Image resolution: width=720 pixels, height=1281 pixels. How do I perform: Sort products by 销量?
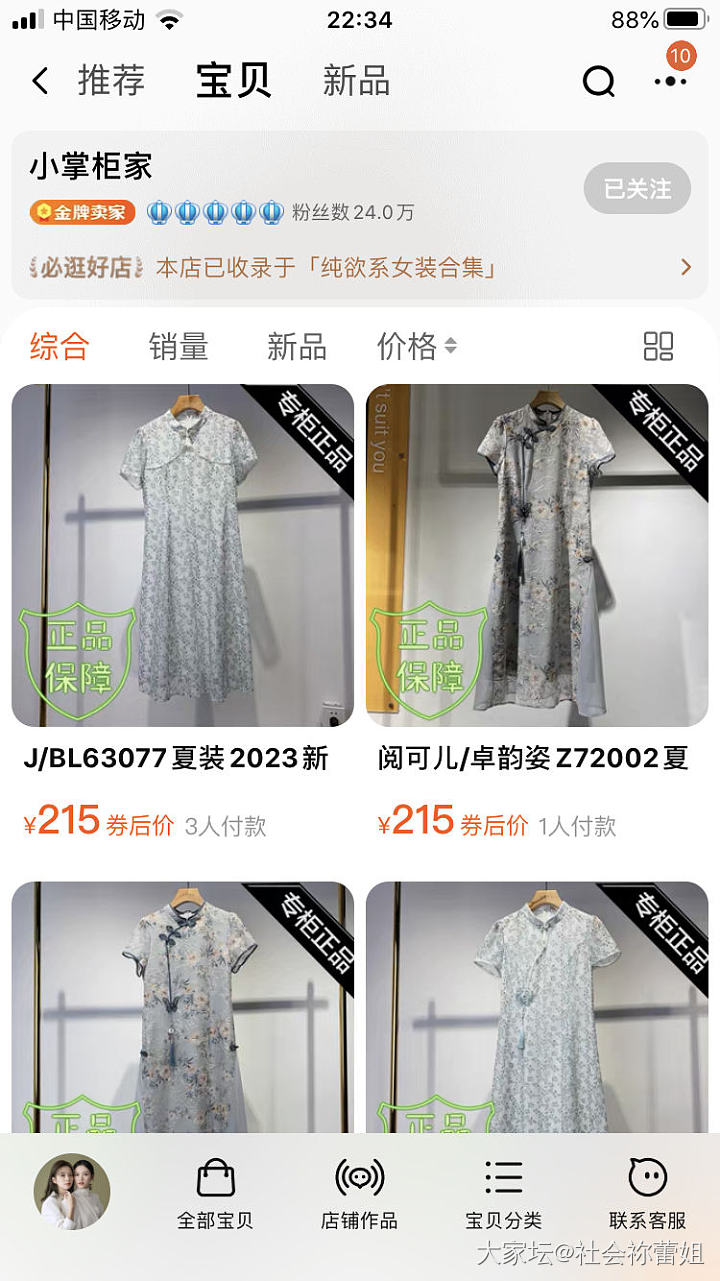click(x=178, y=346)
